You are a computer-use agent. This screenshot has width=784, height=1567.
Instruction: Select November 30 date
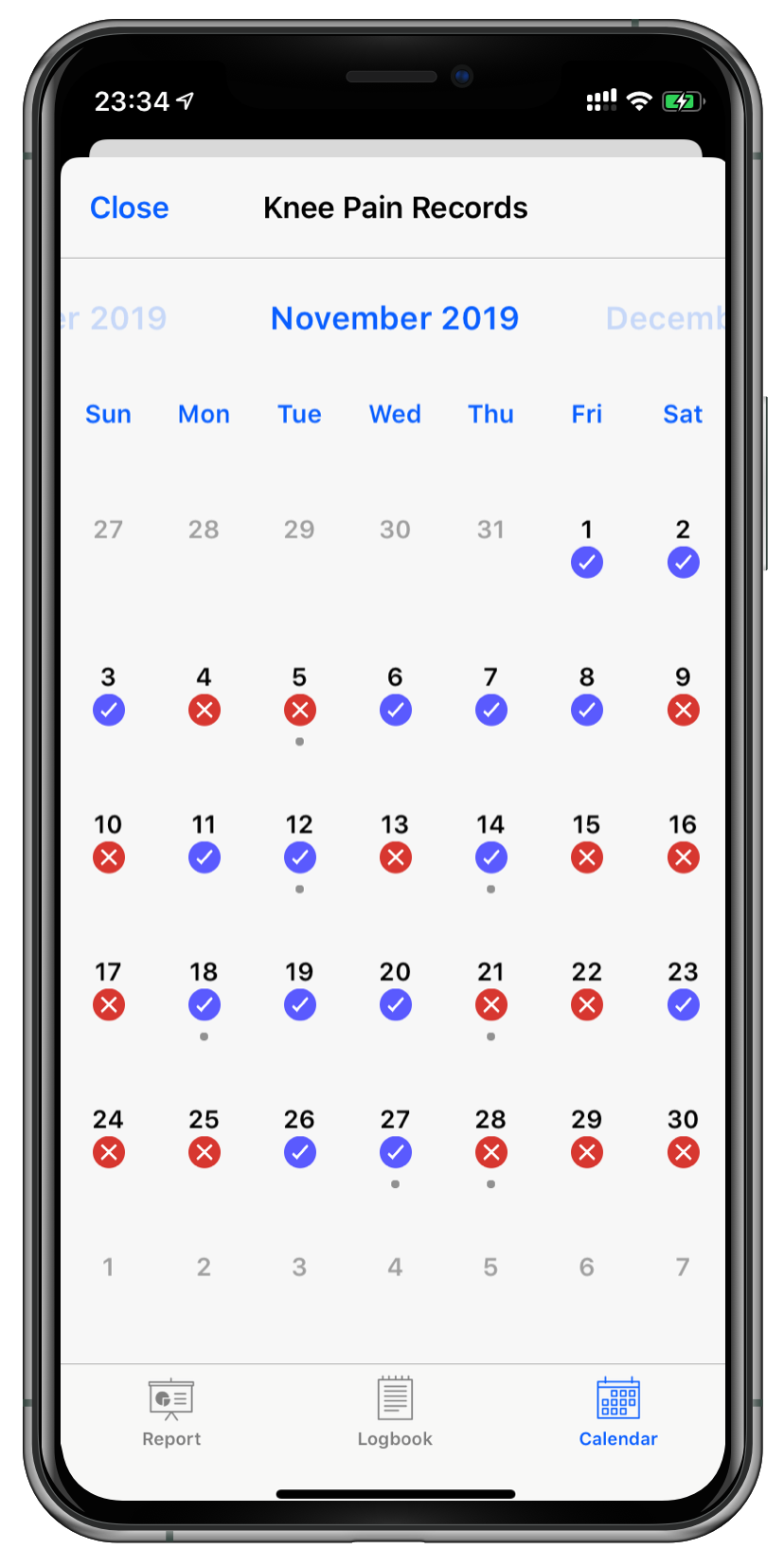point(683,1139)
